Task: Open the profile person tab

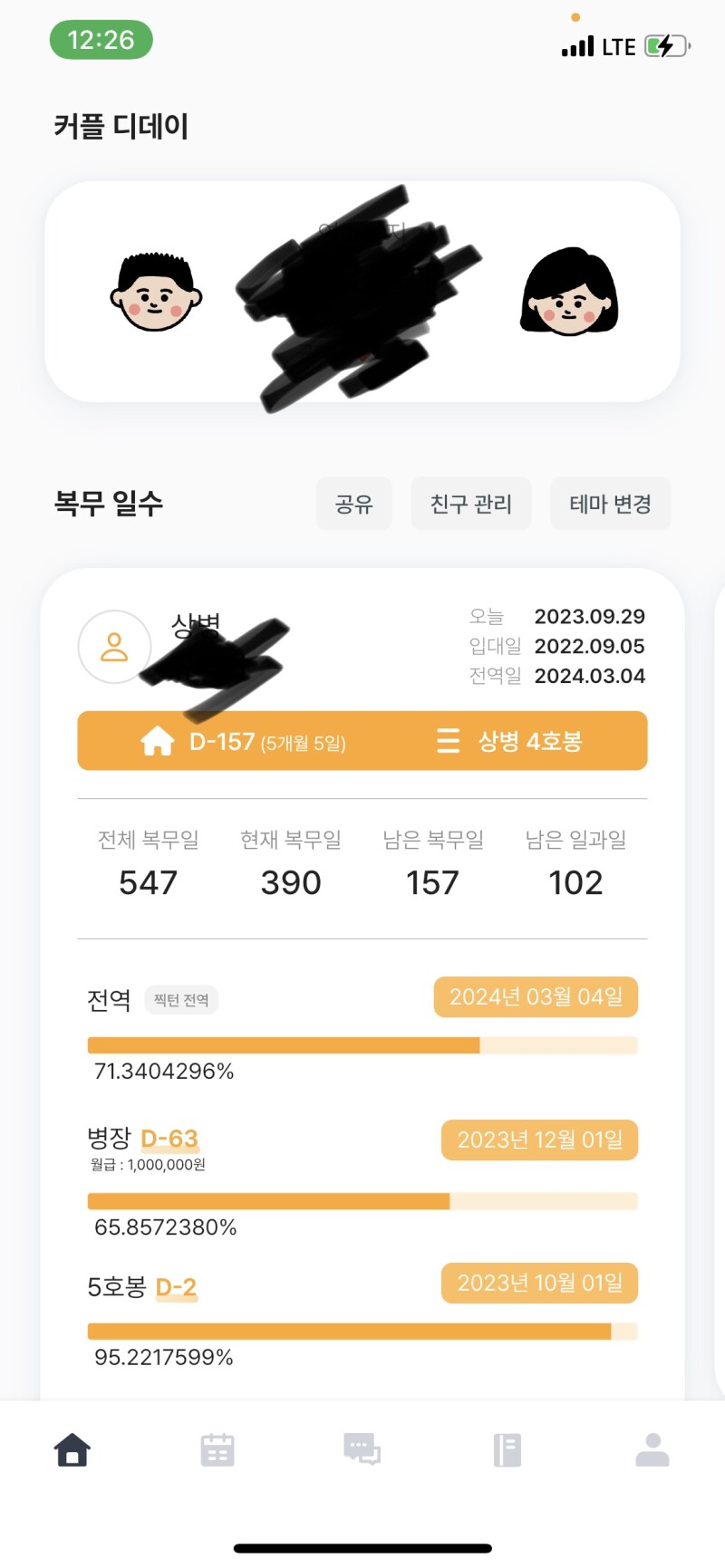Action: (x=652, y=1449)
